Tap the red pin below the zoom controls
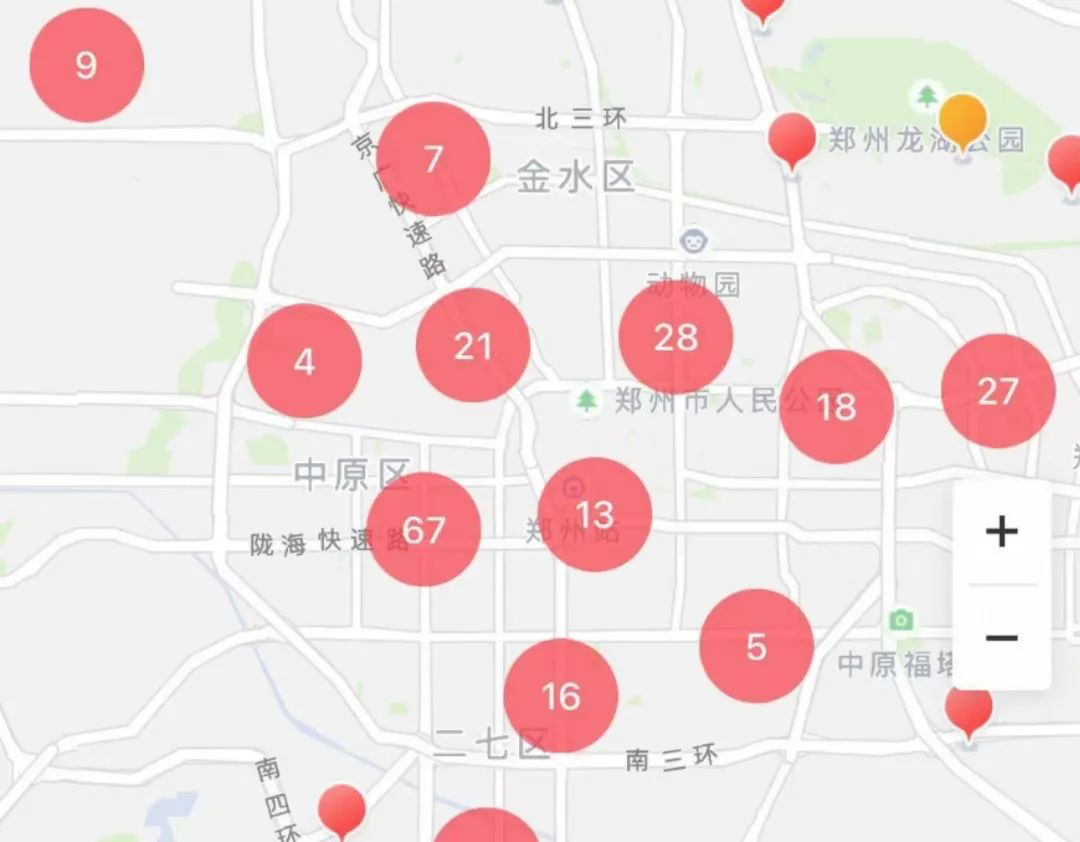The height and width of the screenshot is (842, 1080). pos(968,708)
